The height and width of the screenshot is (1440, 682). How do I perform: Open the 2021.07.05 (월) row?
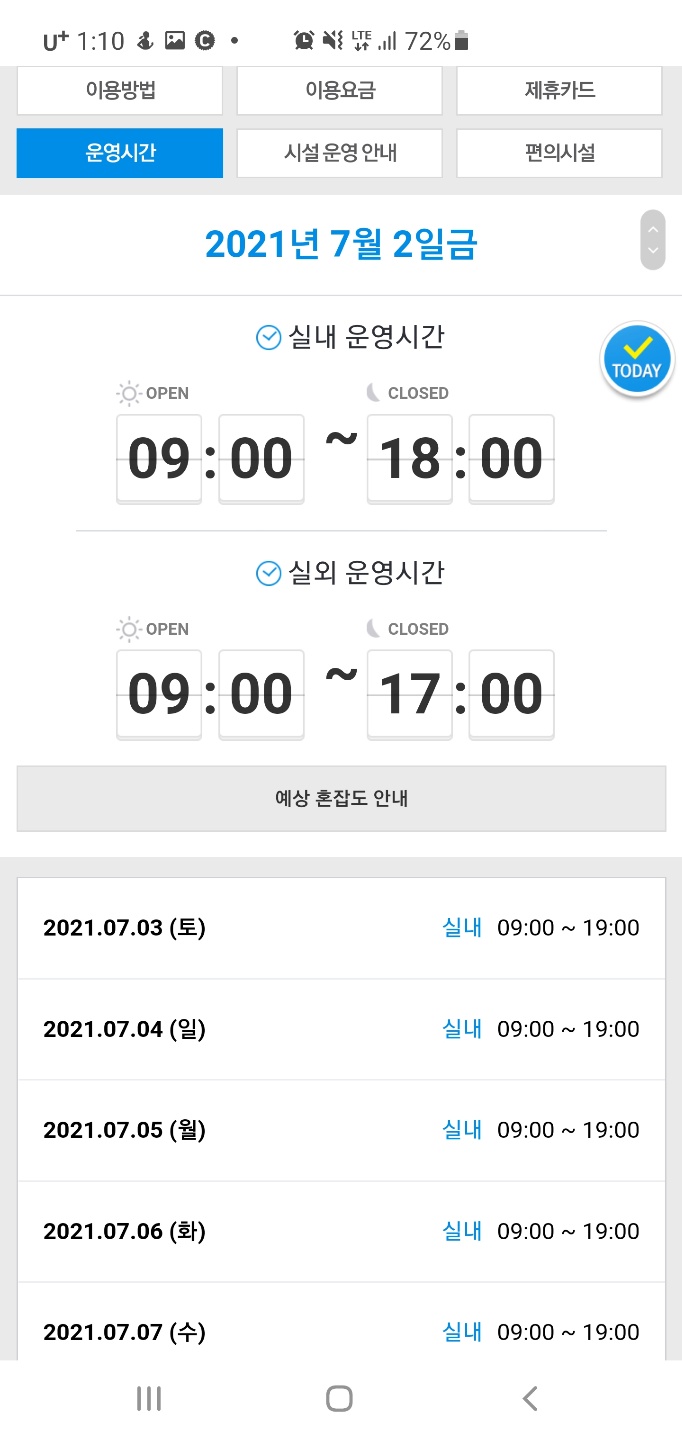click(x=341, y=1130)
